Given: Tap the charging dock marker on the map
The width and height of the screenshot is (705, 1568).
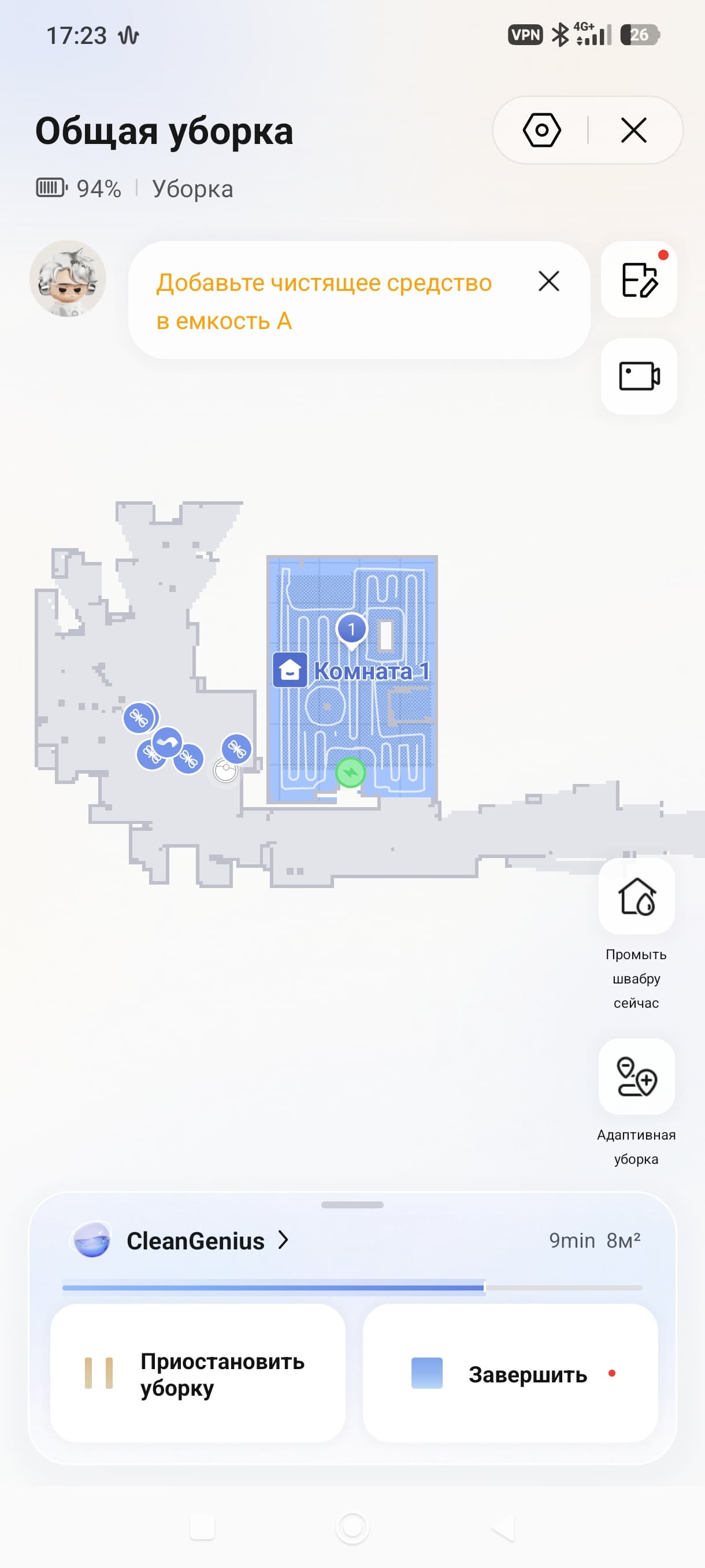Looking at the screenshot, I should pos(350,773).
